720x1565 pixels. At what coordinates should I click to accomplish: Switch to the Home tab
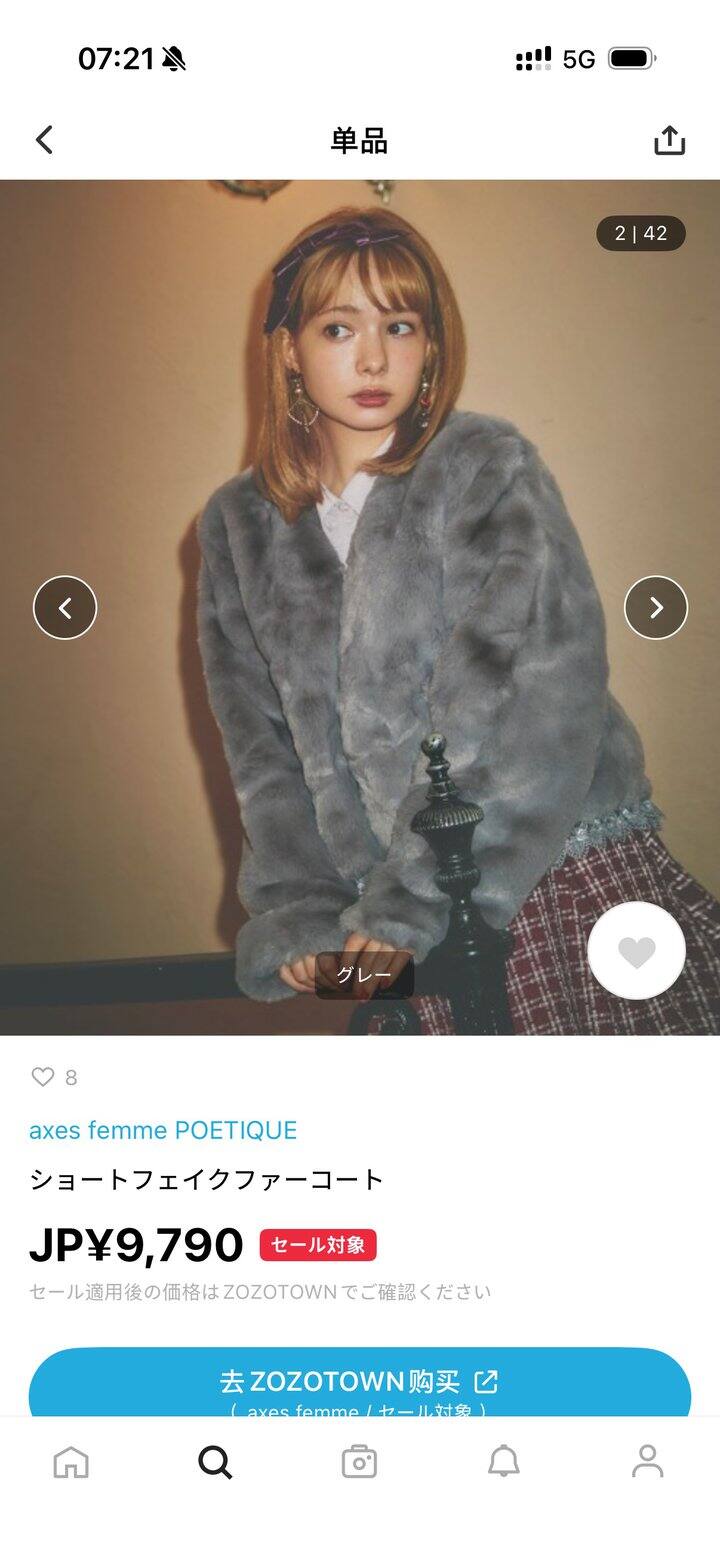pos(71,1462)
